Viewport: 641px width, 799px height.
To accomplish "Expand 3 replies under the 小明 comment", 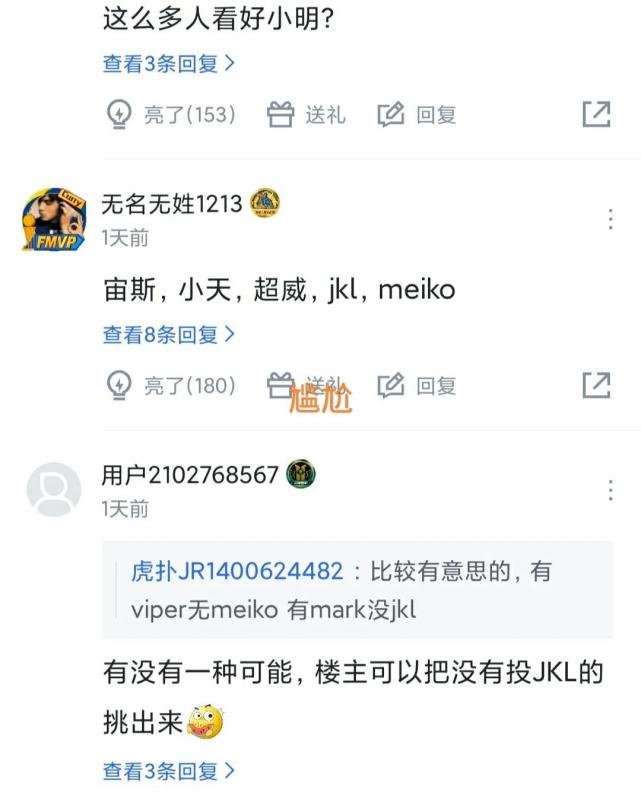I will tap(168, 64).
